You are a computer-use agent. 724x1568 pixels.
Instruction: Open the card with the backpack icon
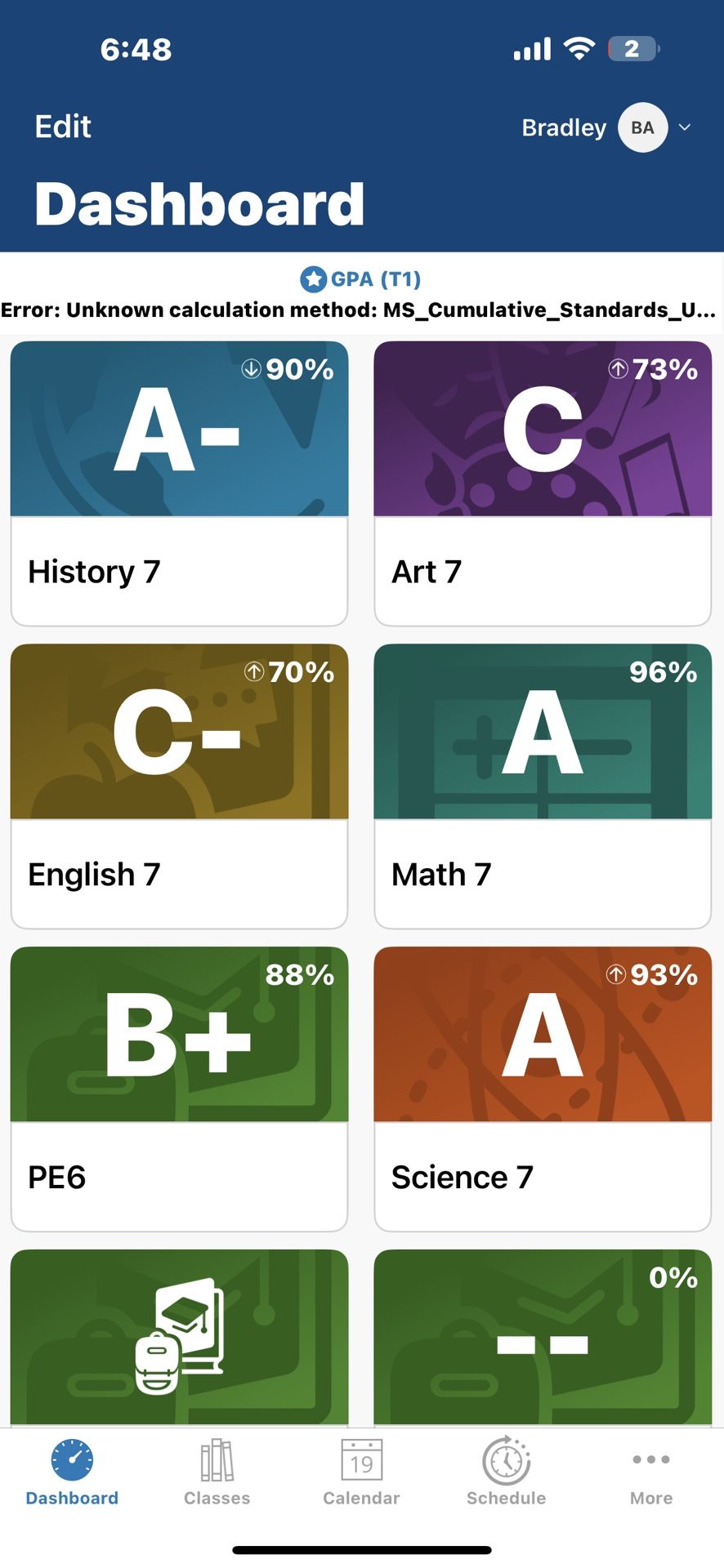(x=179, y=1338)
